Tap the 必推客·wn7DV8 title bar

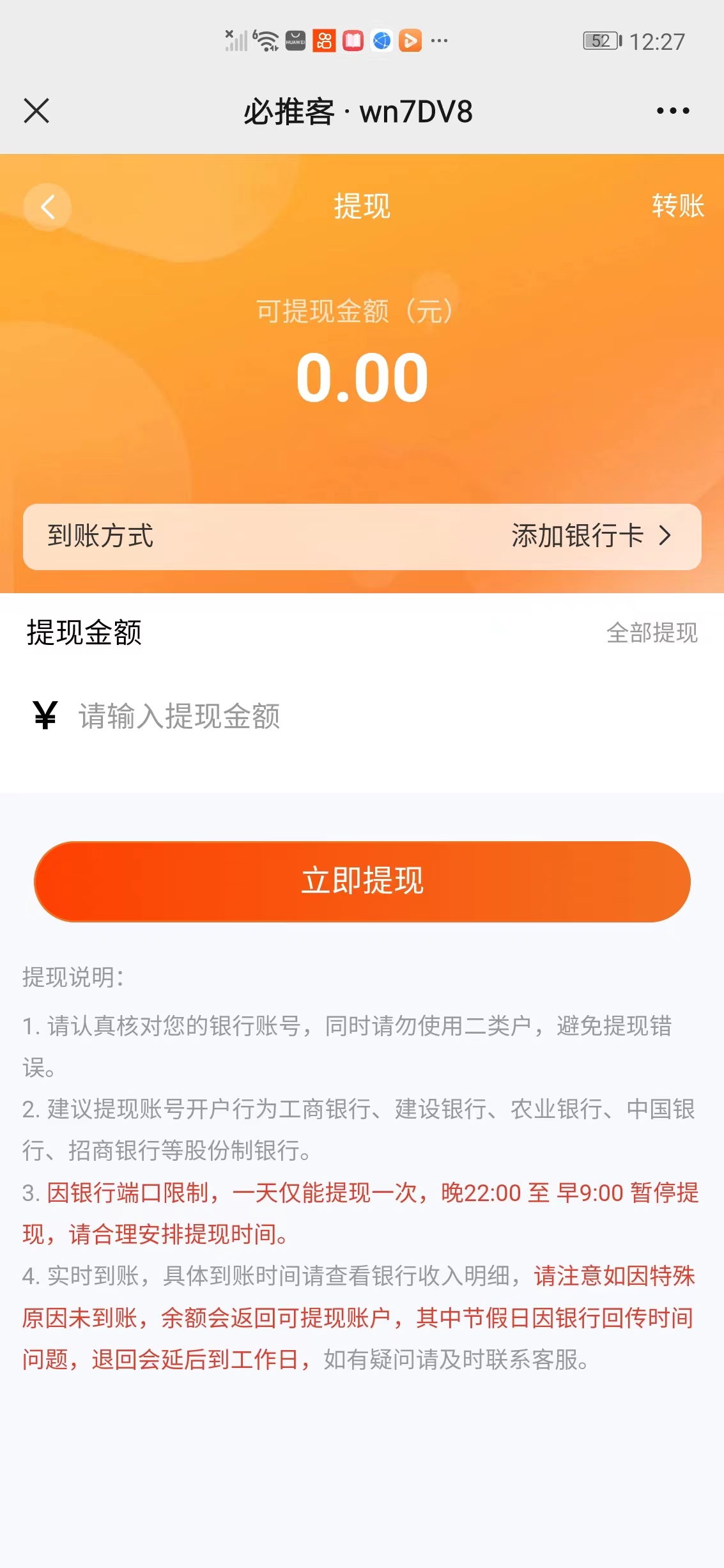tap(361, 110)
